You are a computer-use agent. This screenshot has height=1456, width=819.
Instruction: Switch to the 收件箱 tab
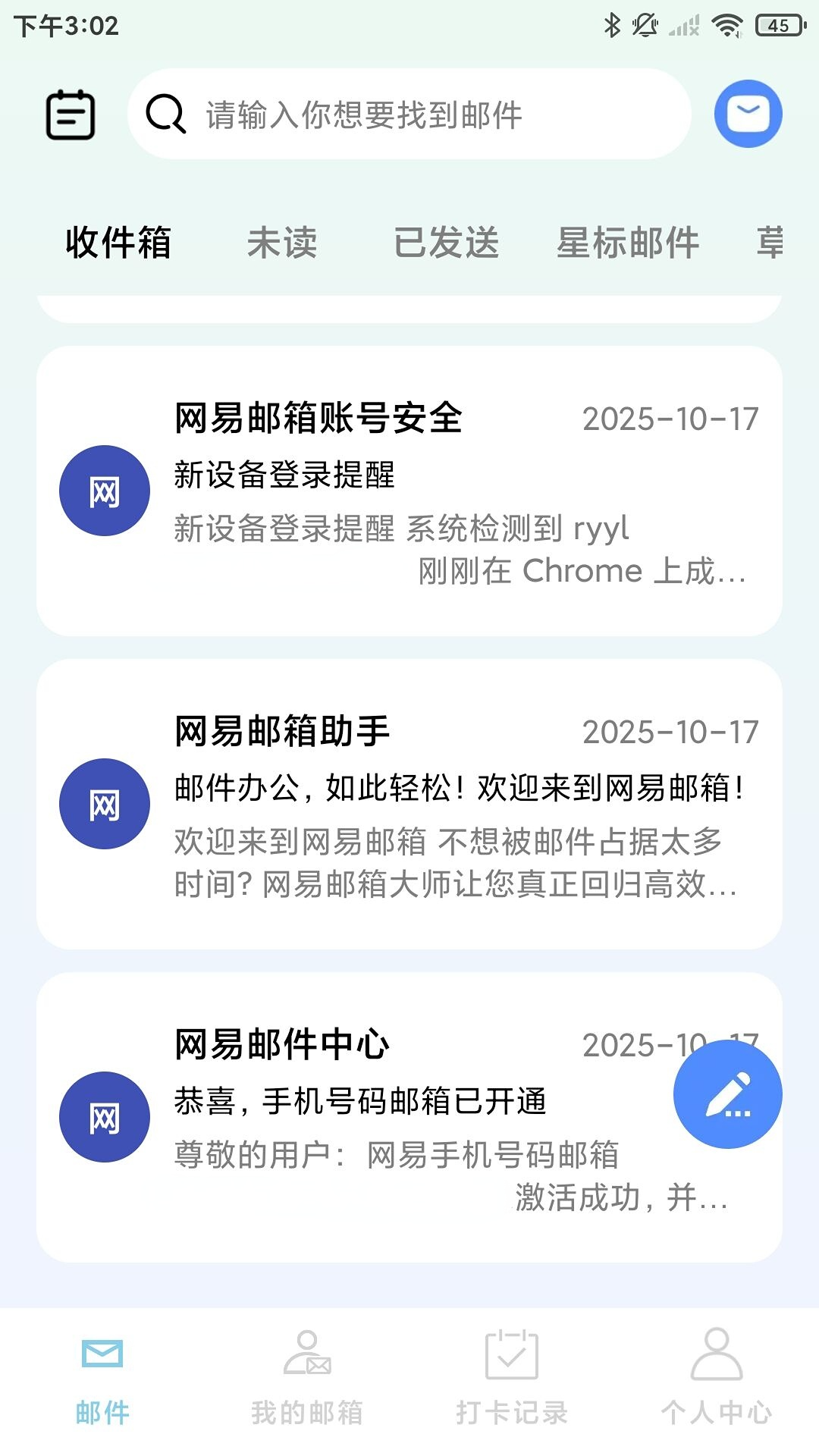tap(118, 243)
